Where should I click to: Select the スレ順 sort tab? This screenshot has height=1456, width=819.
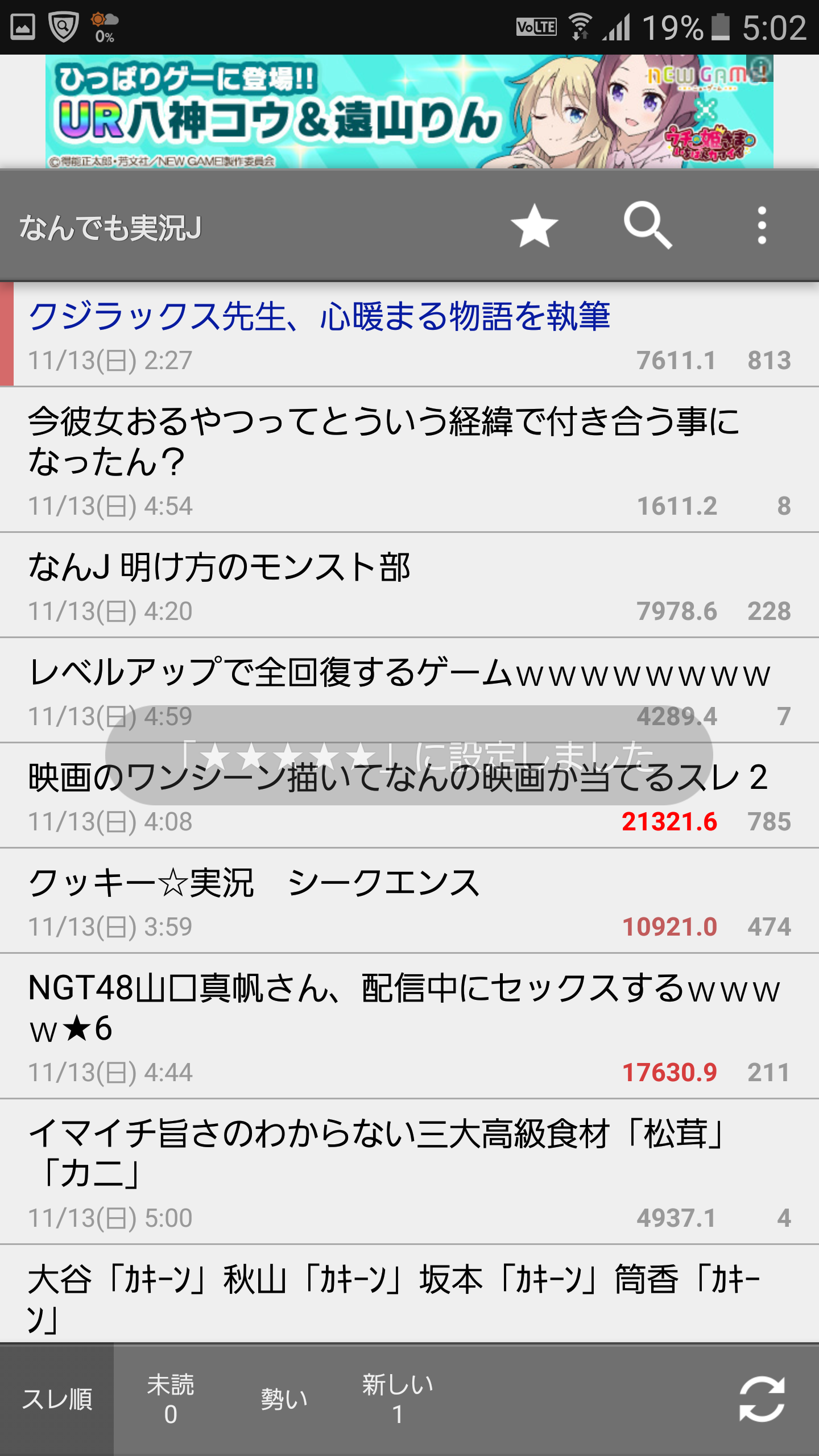pyautogui.click(x=57, y=1399)
